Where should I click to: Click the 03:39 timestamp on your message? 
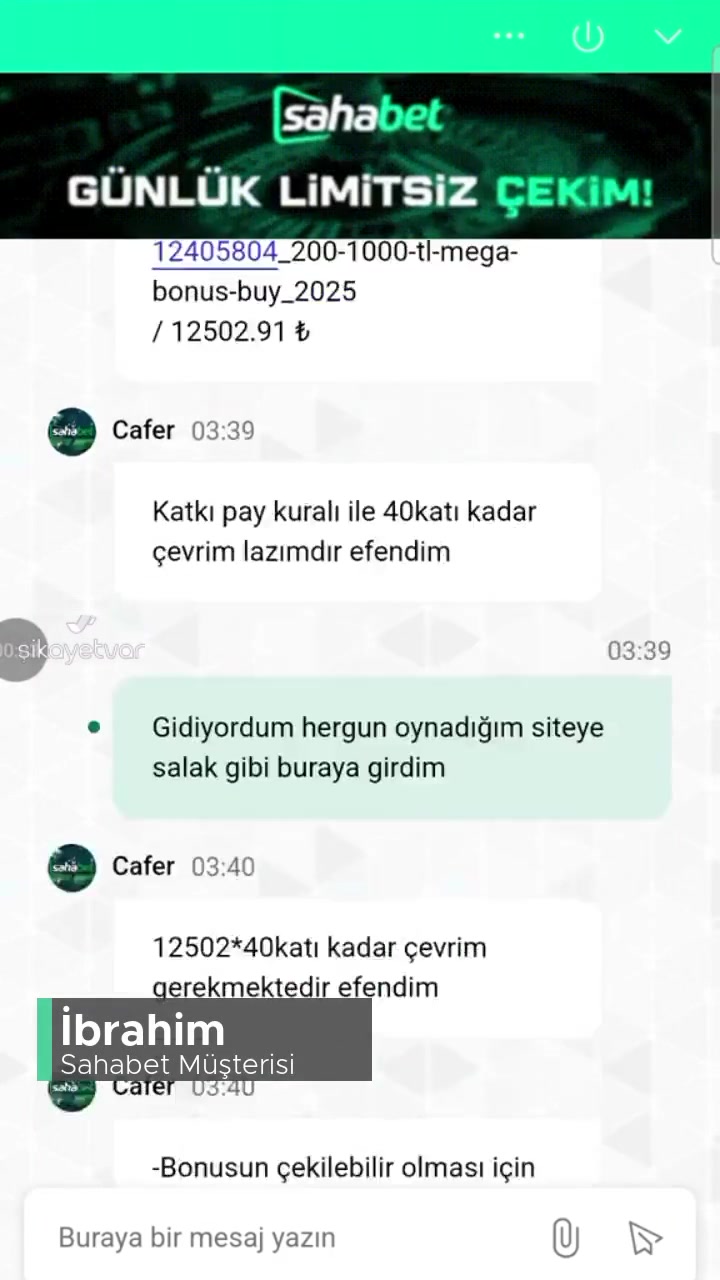[639, 650]
